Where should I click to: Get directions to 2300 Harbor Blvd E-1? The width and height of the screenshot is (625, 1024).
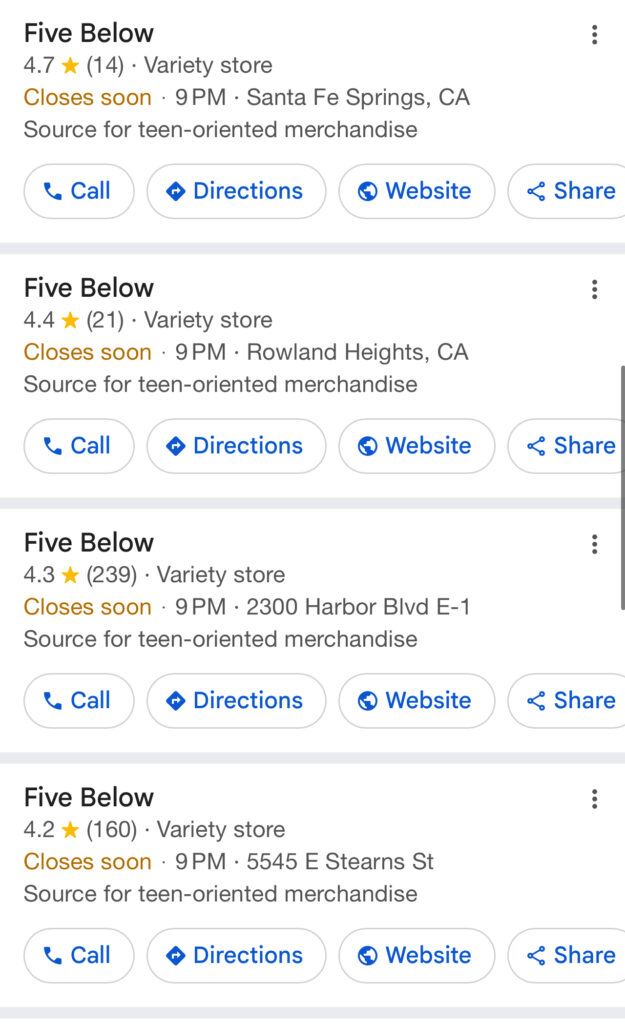click(x=236, y=701)
